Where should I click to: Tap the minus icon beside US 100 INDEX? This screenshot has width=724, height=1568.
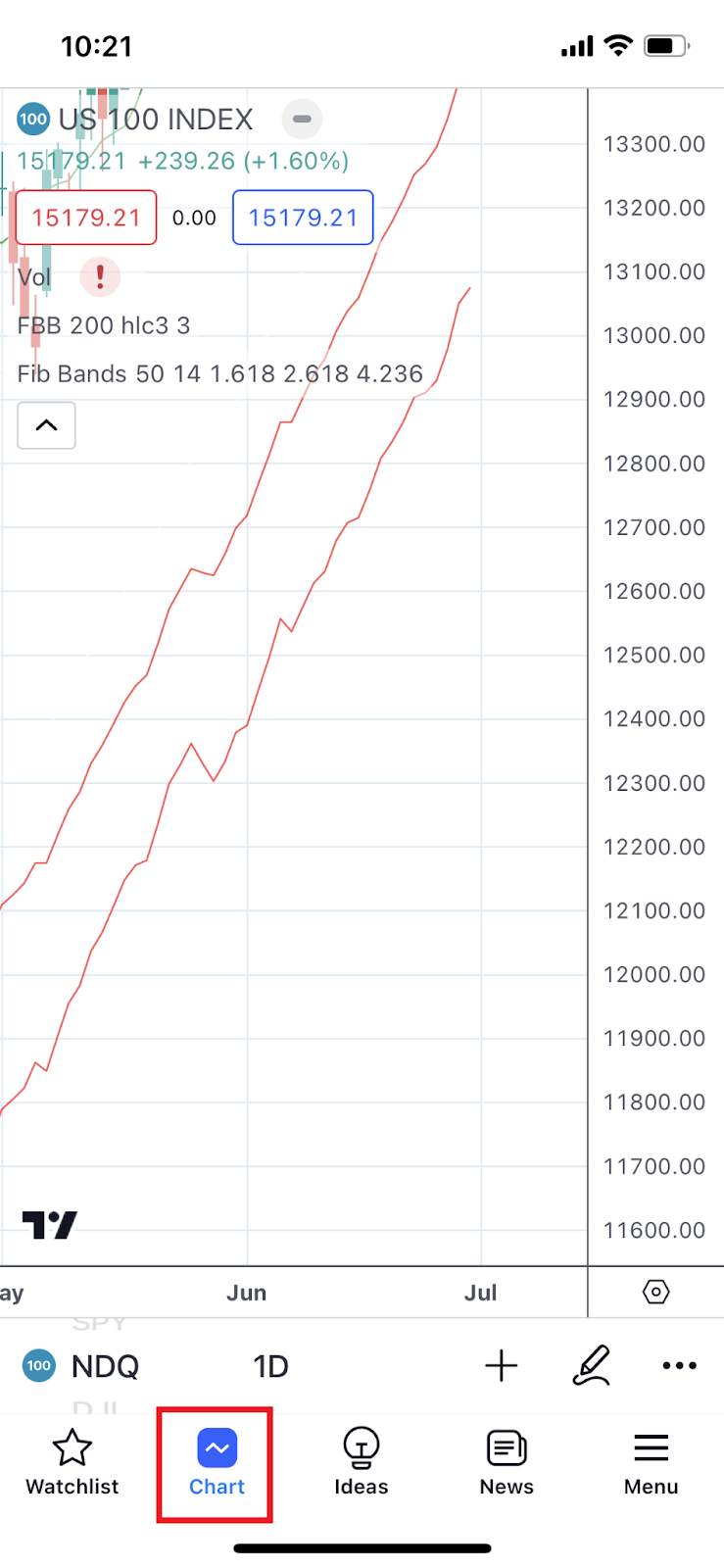tap(302, 120)
